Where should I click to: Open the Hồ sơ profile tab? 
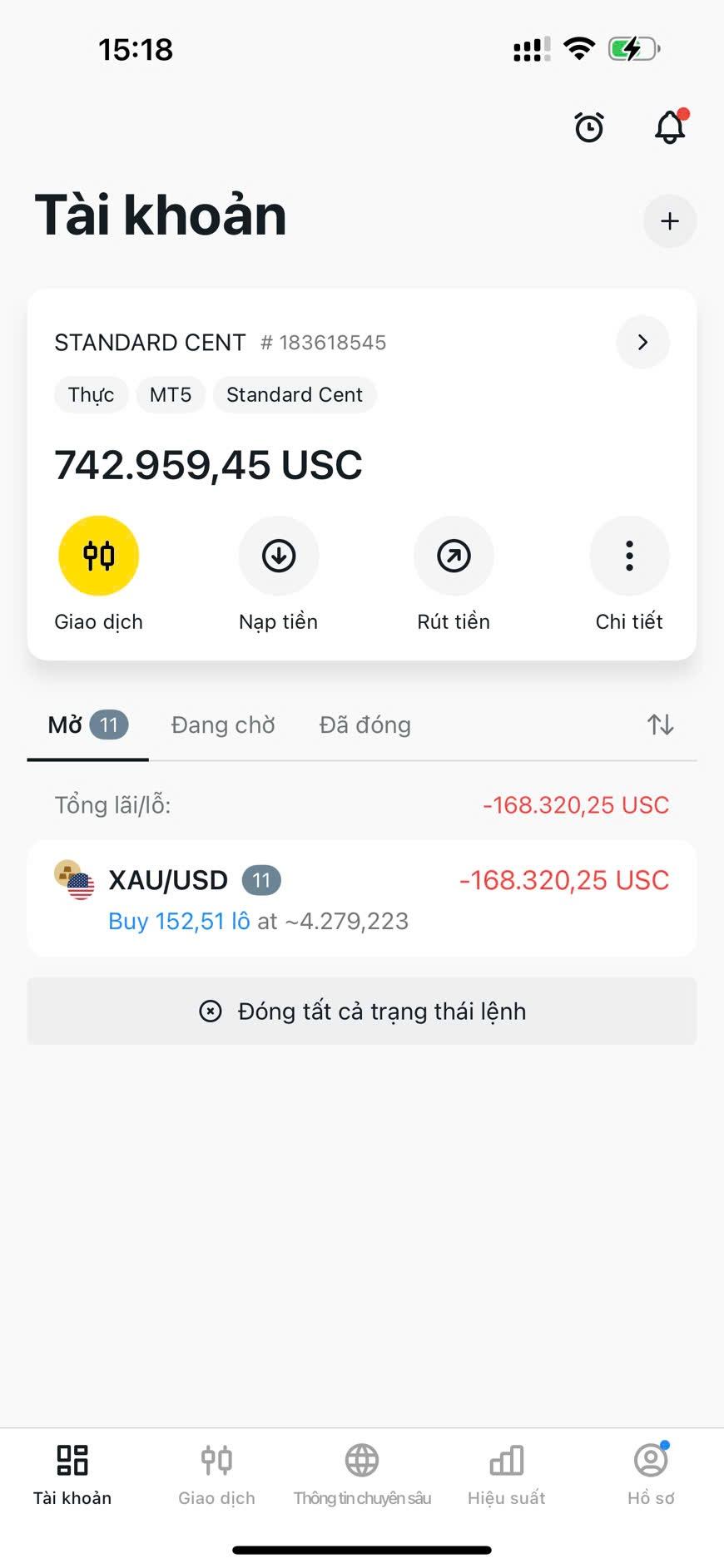click(651, 1475)
